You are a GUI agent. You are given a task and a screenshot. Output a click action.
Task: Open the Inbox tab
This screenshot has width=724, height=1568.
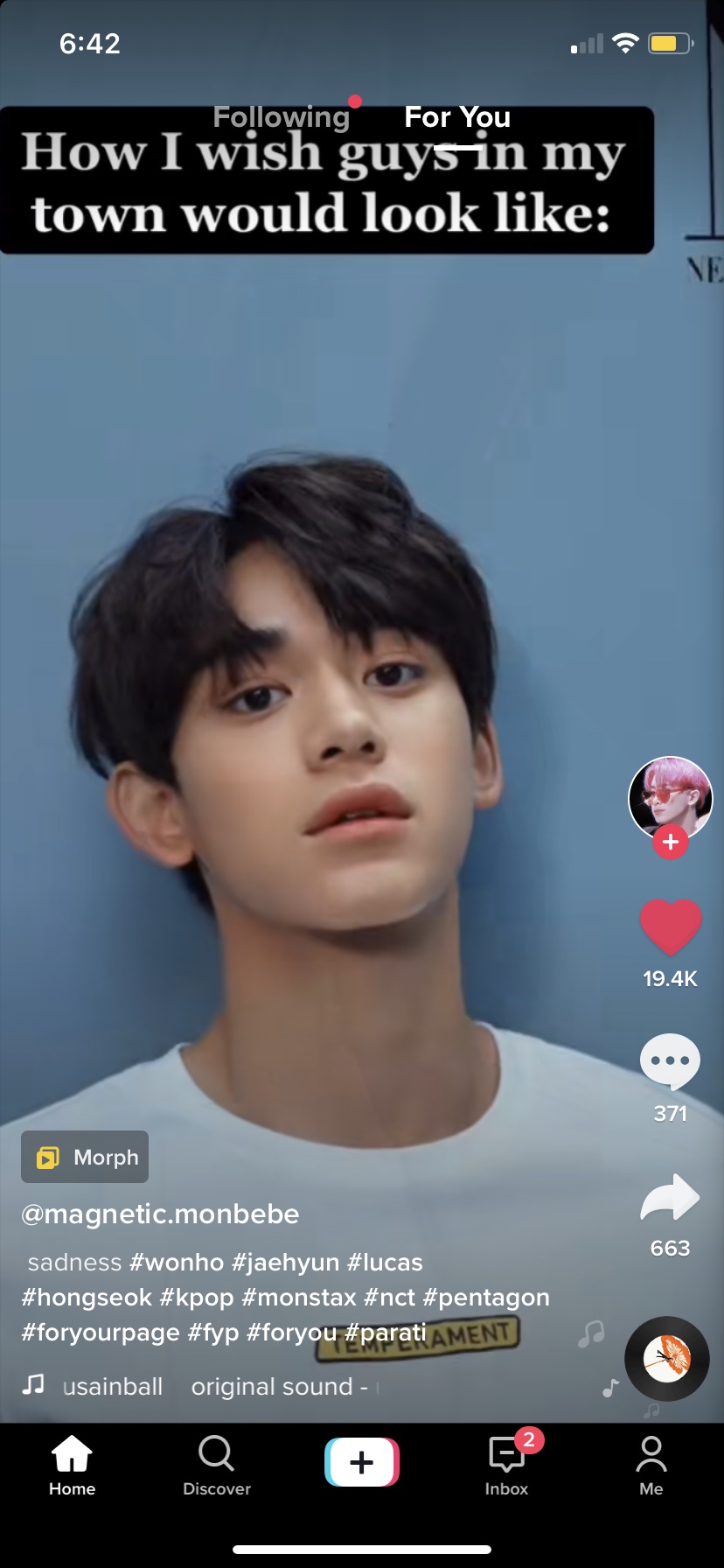(x=507, y=1466)
